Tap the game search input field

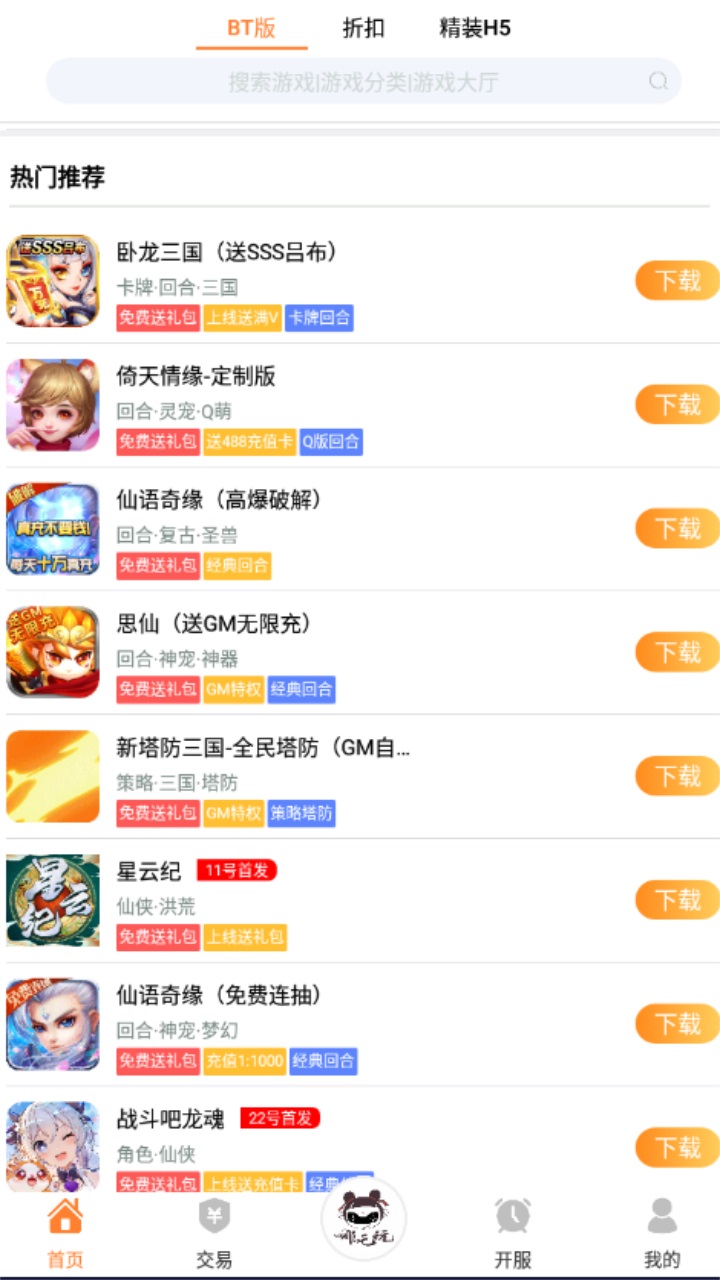[x=360, y=81]
